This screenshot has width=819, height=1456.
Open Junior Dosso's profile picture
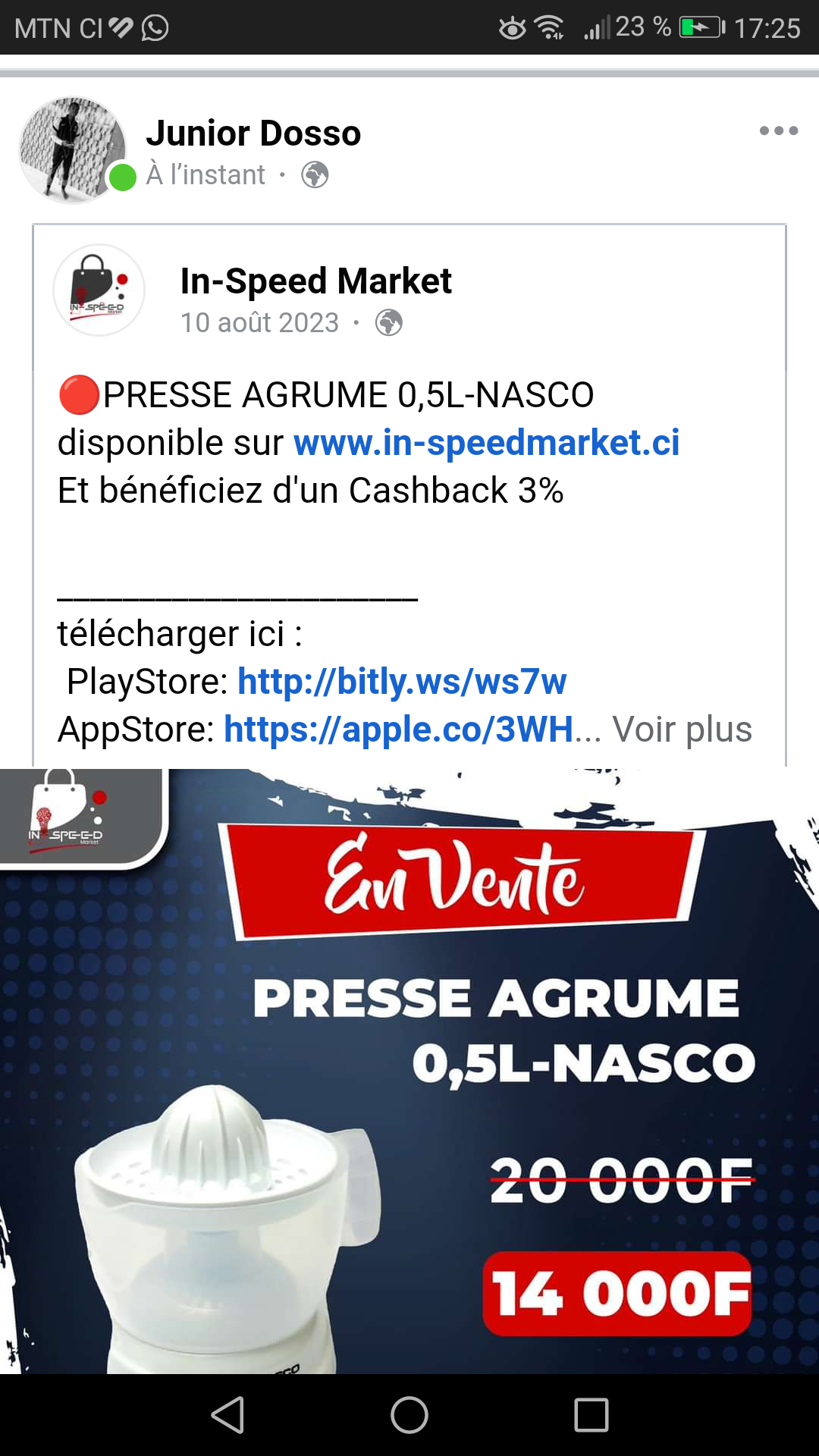[x=73, y=150]
